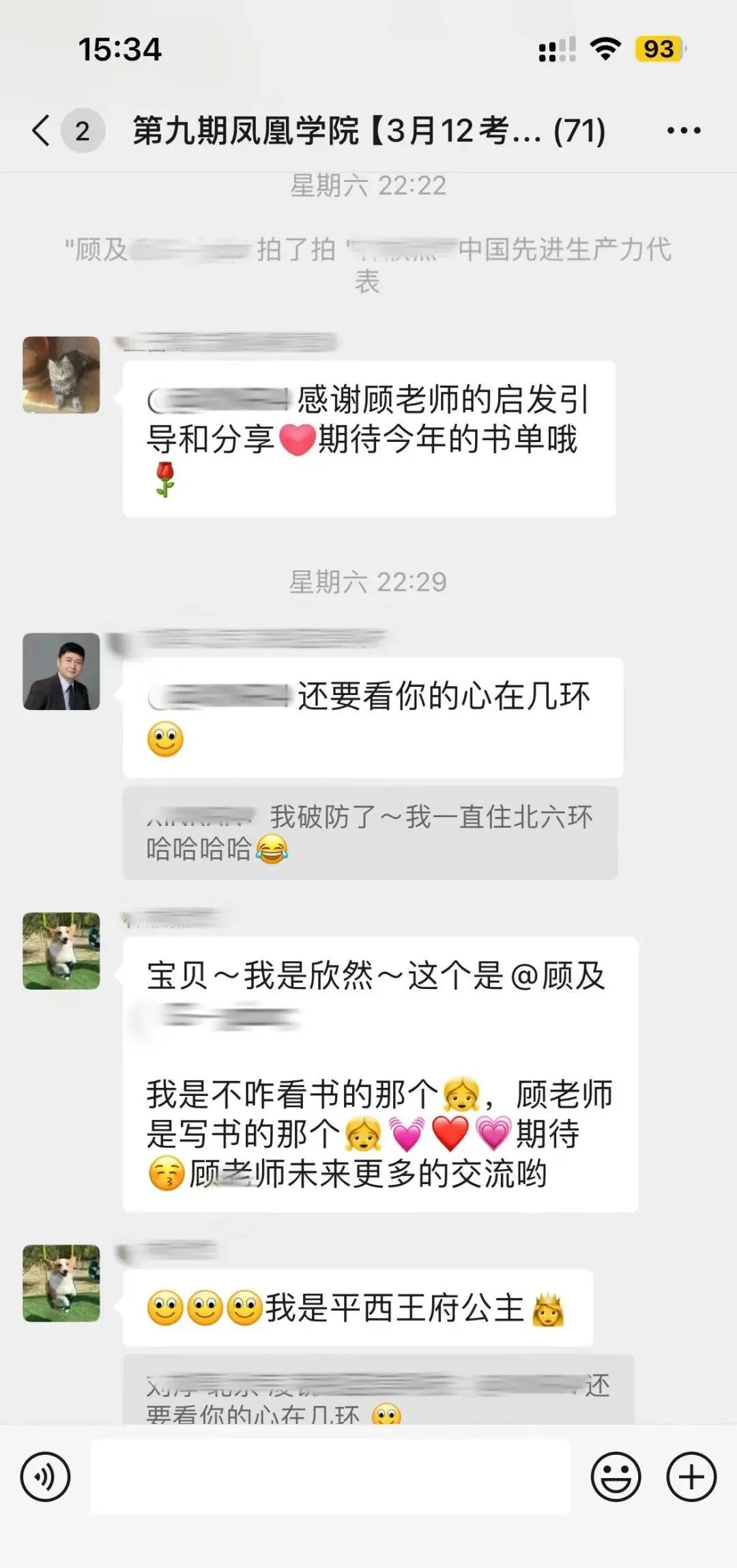The image size is (737, 1568).
Task: Jump to quoted message 我破防了～我一直住北六环
Action: tap(370, 832)
